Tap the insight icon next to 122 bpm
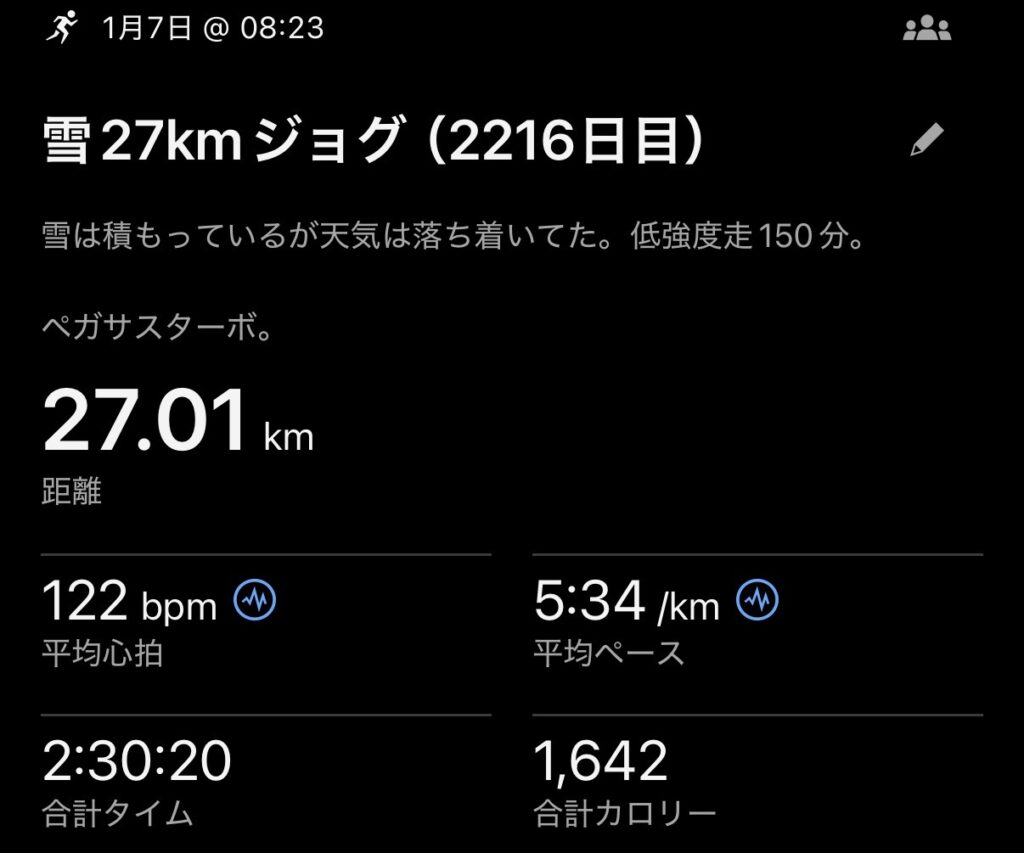Viewport: 1024px width, 853px height. pyautogui.click(x=255, y=601)
